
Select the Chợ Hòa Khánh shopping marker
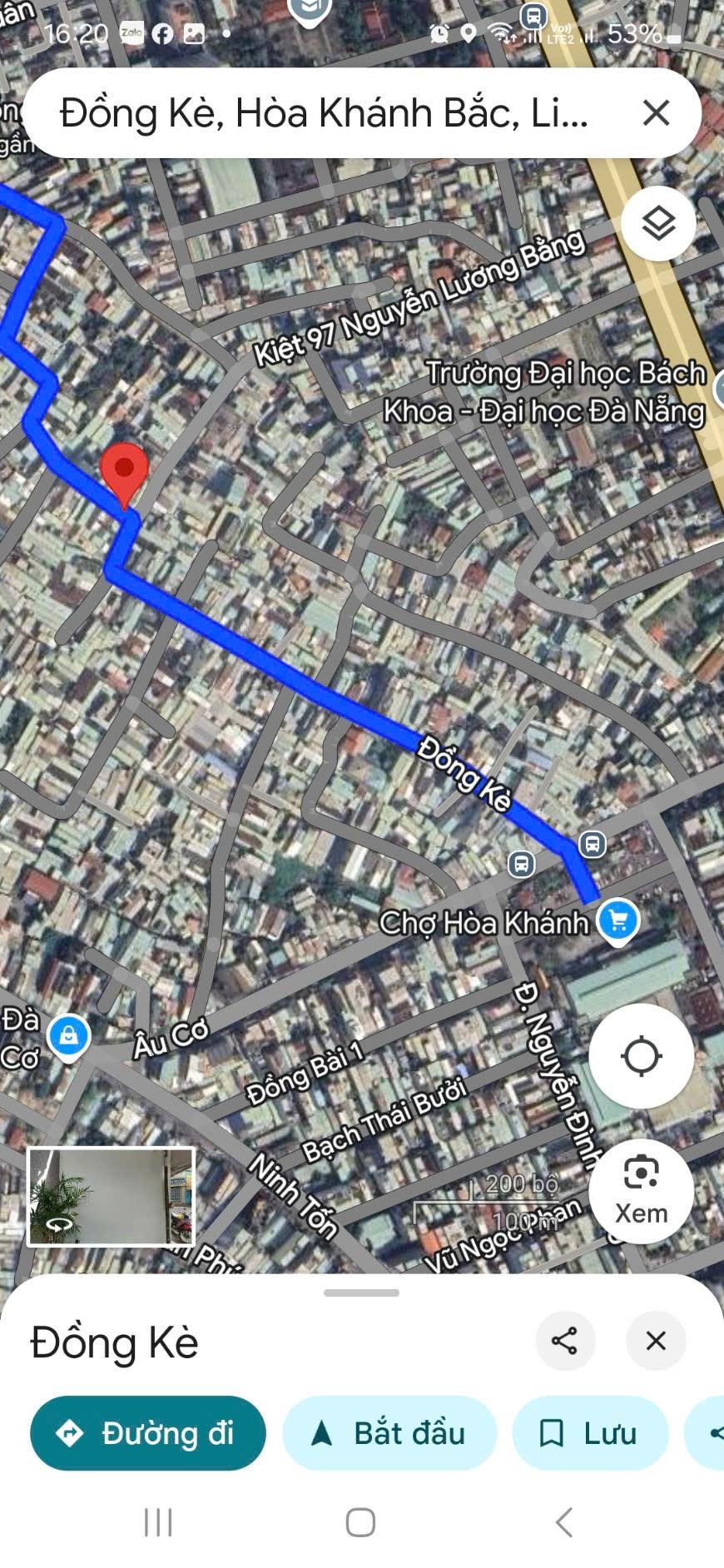click(x=617, y=921)
